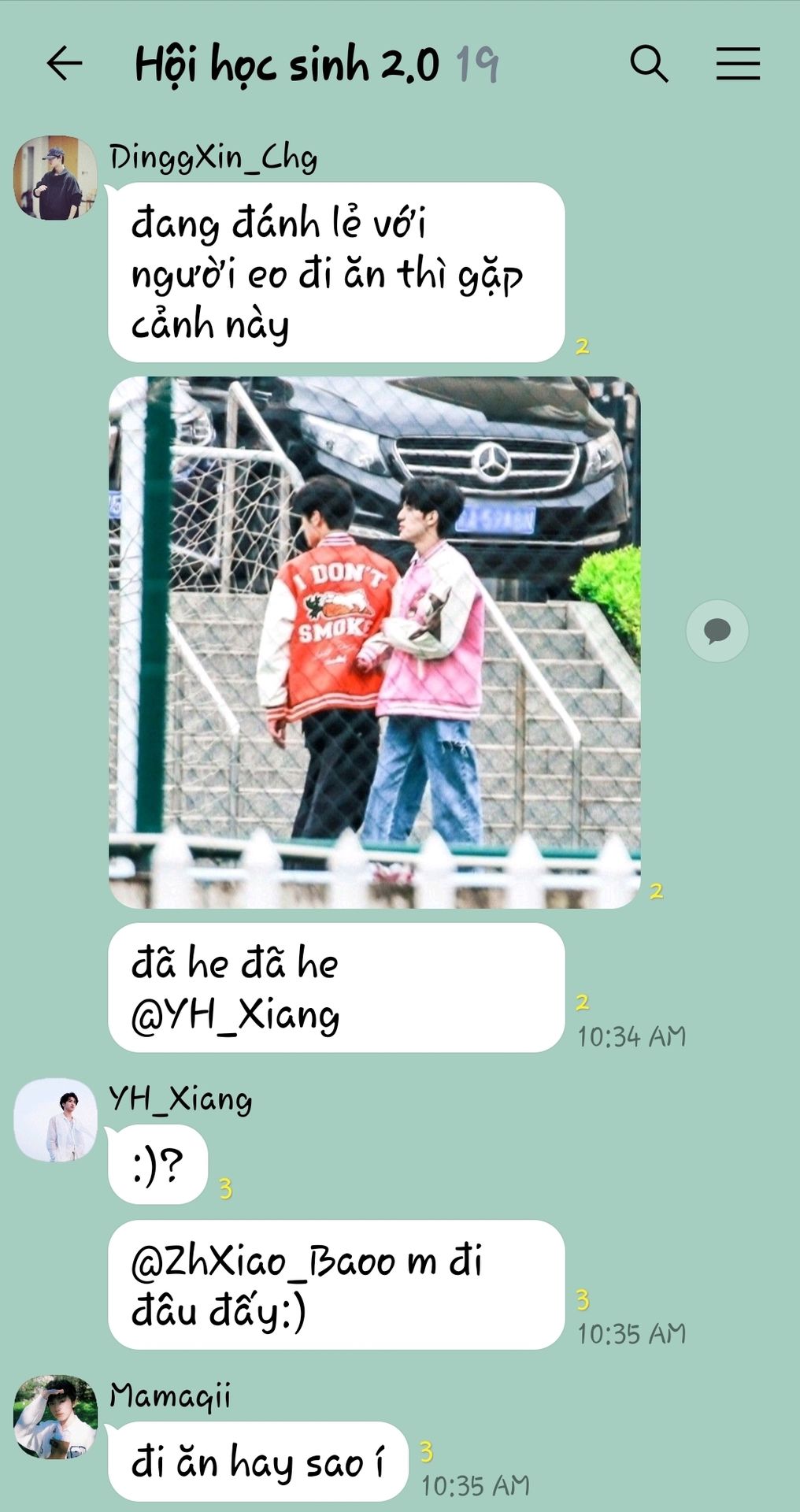The image size is (800, 1512).
Task: Tap the reply bubble beside the photo
Action: pyautogui.click(x=717, y=631)
